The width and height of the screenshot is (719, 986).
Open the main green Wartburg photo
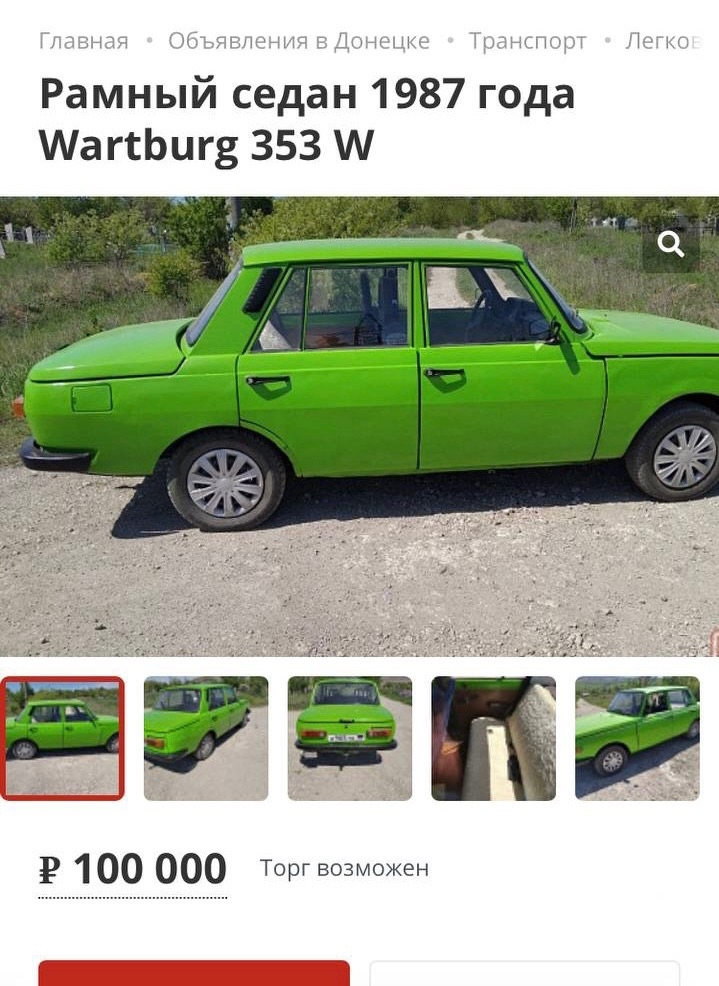click(359, 426)
